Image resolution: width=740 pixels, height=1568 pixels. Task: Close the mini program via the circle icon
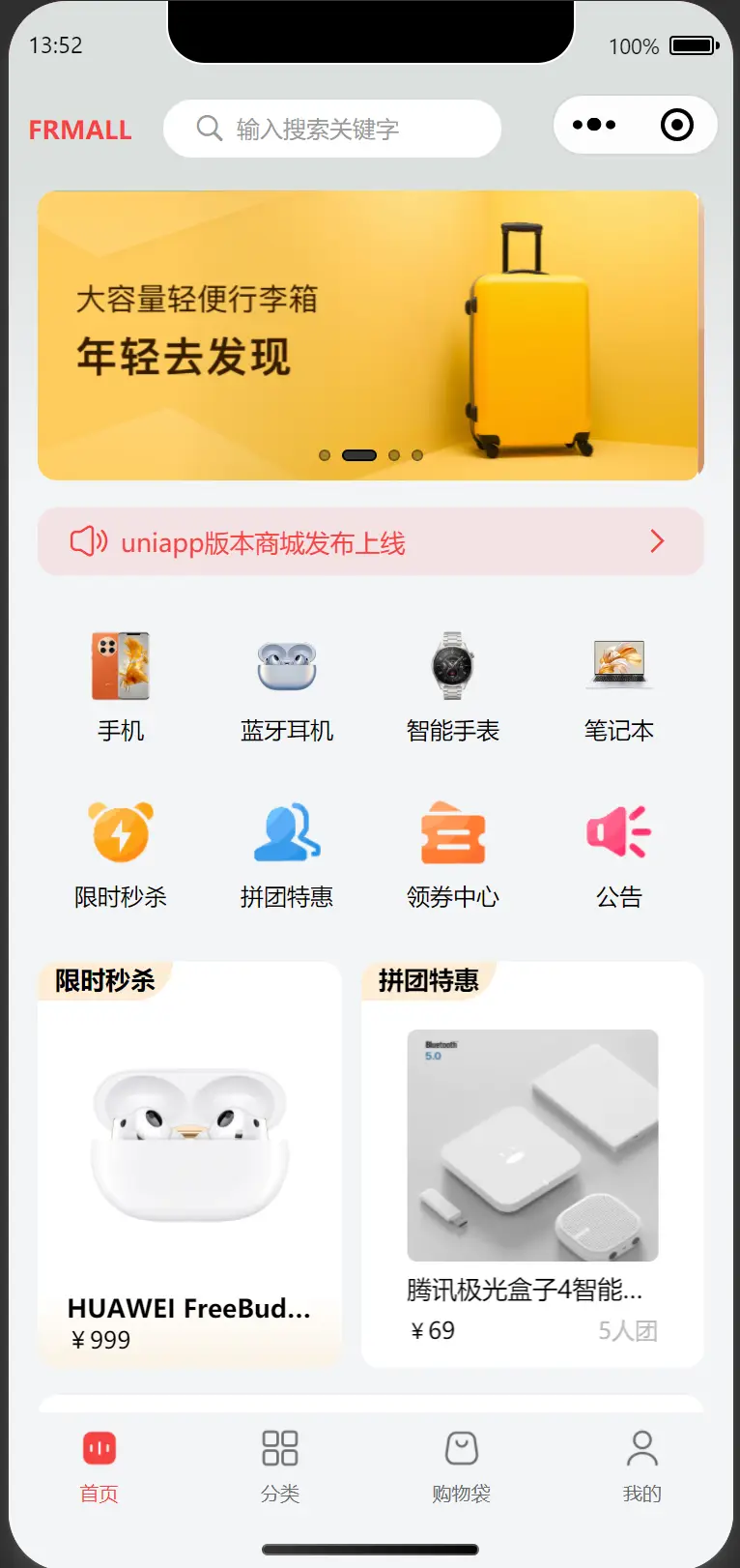point(676,125)
